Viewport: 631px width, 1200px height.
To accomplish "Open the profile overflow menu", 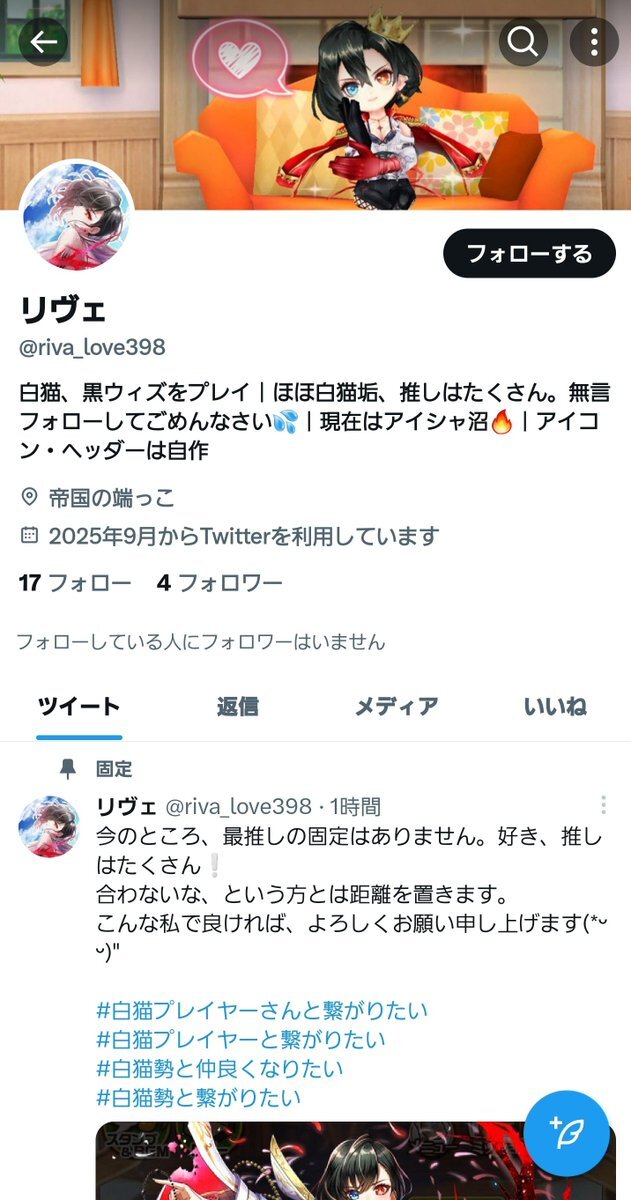I will (x=594, y=42).
